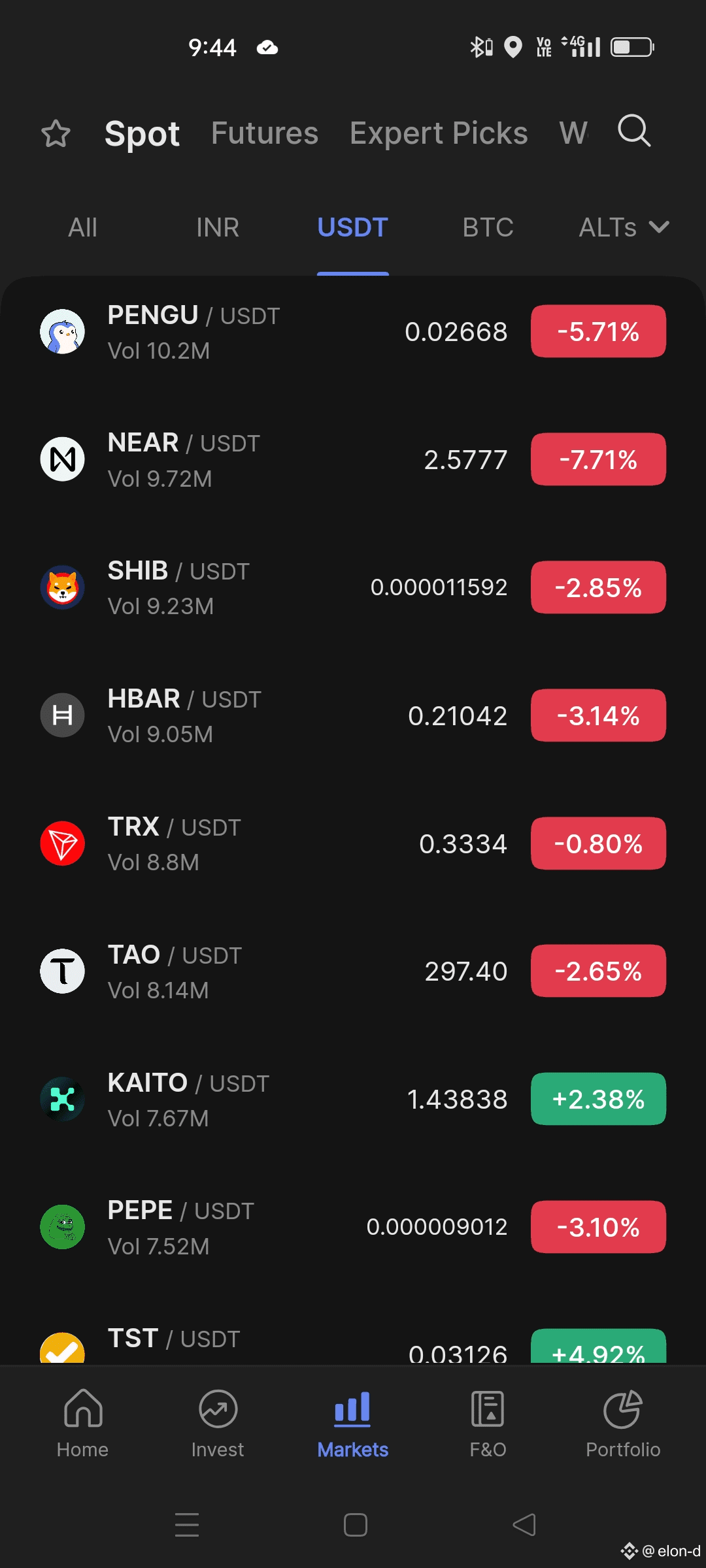Expand the ALTs dropdown
The image size is (706, 1568).
pyautogui.click(x=624, y=228)
